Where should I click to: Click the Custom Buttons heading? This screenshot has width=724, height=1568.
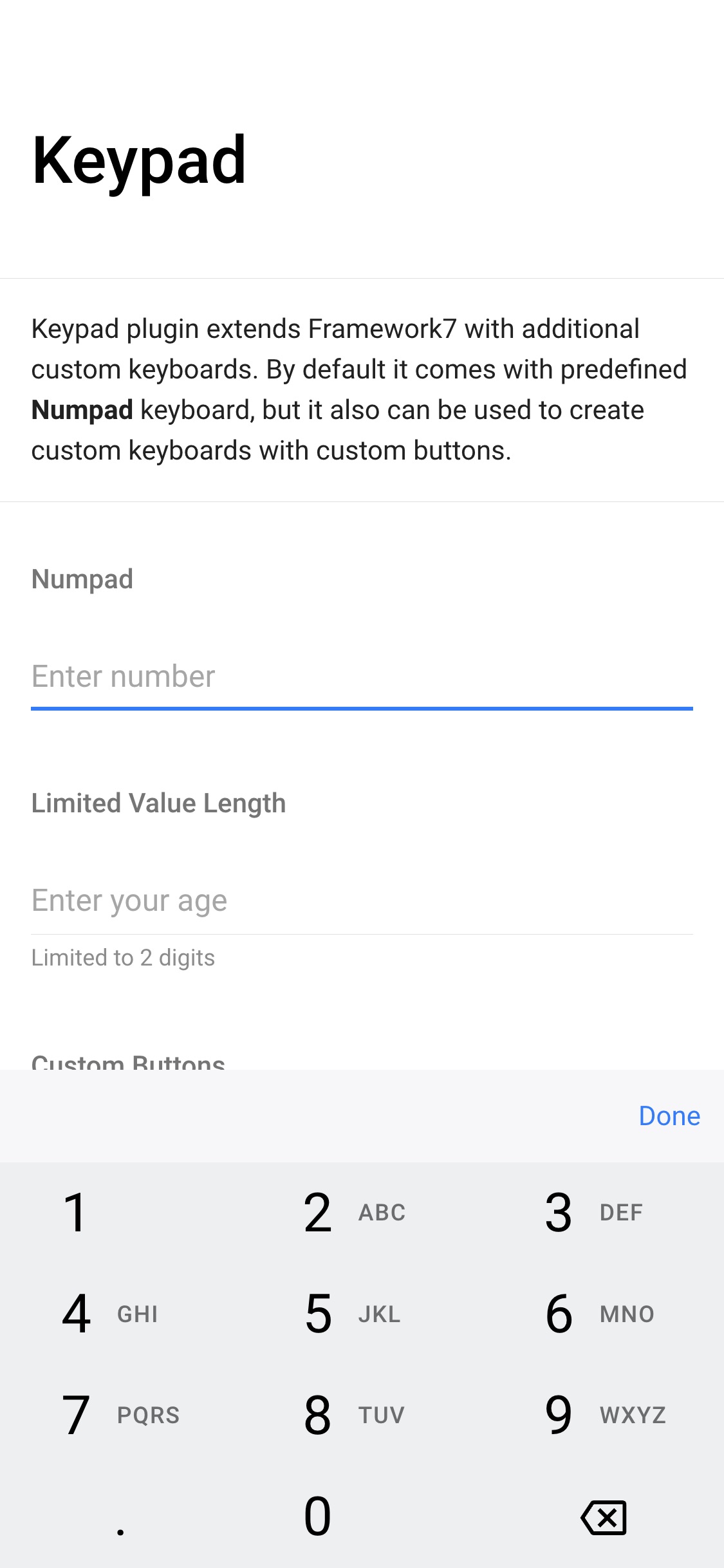pyautogui.click(x=127, y=1062)
